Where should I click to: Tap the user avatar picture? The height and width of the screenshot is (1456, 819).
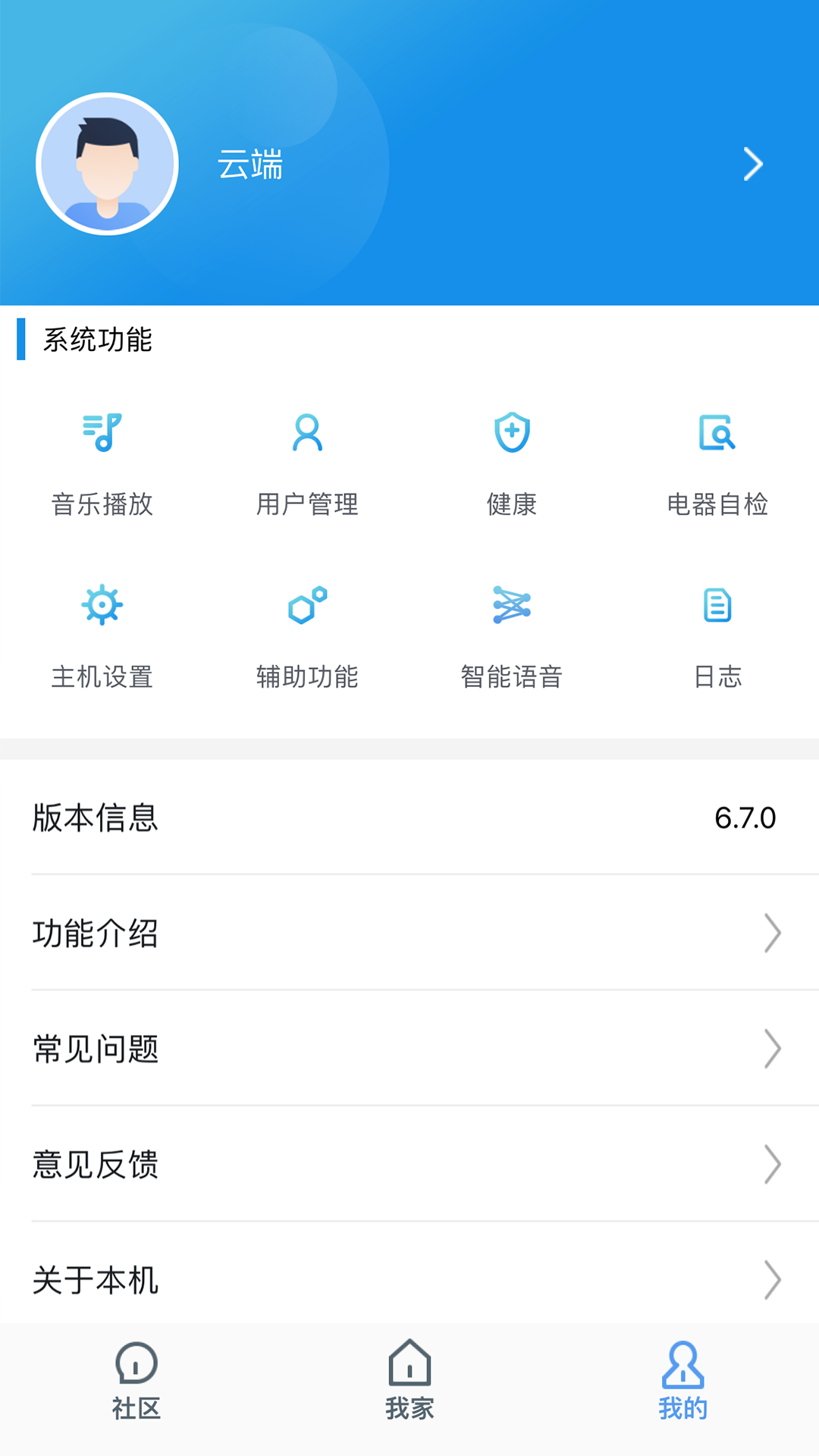(x=107, y=164)
